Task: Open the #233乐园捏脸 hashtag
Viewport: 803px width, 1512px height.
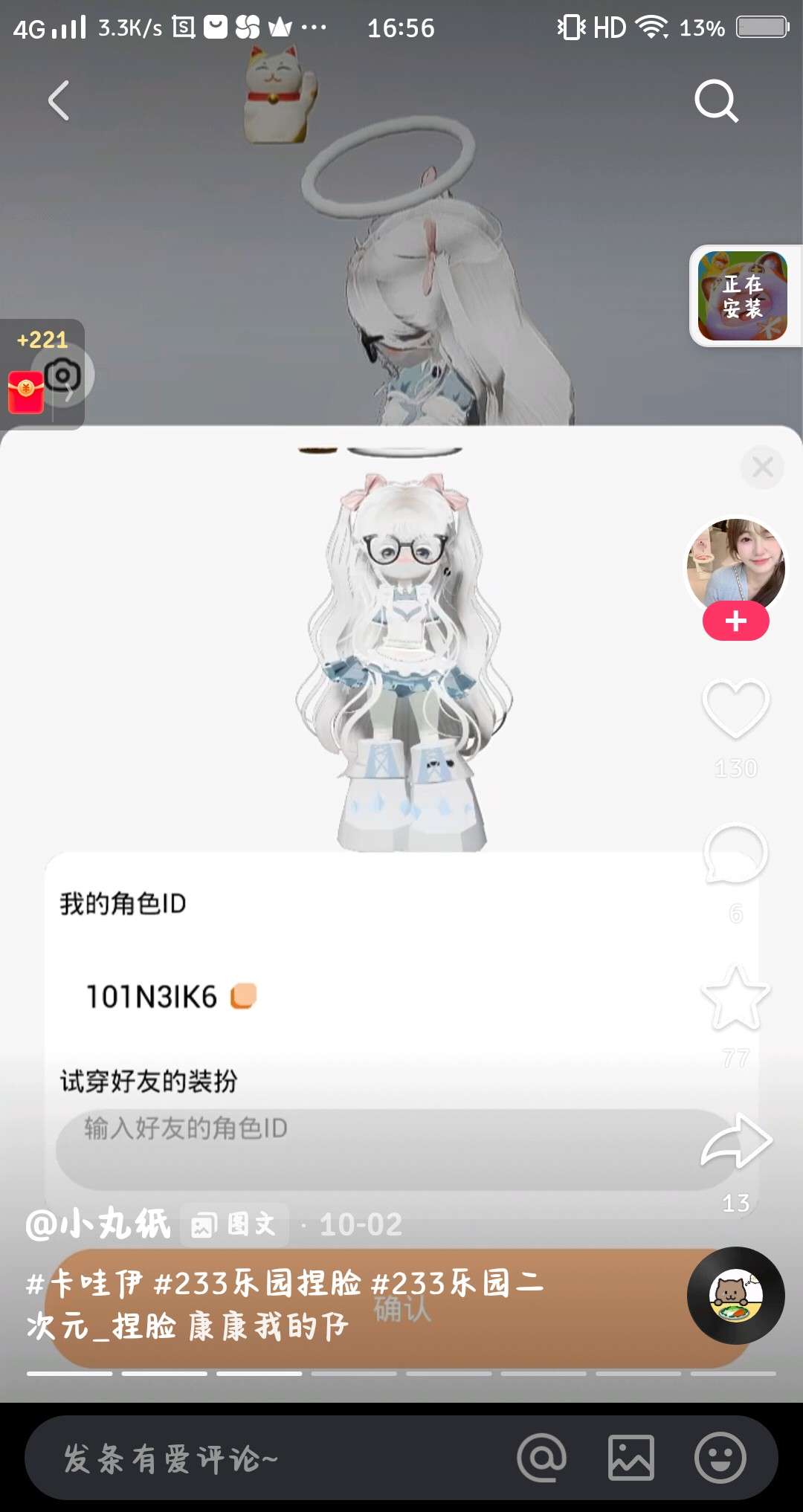Action: [257, 1284]
